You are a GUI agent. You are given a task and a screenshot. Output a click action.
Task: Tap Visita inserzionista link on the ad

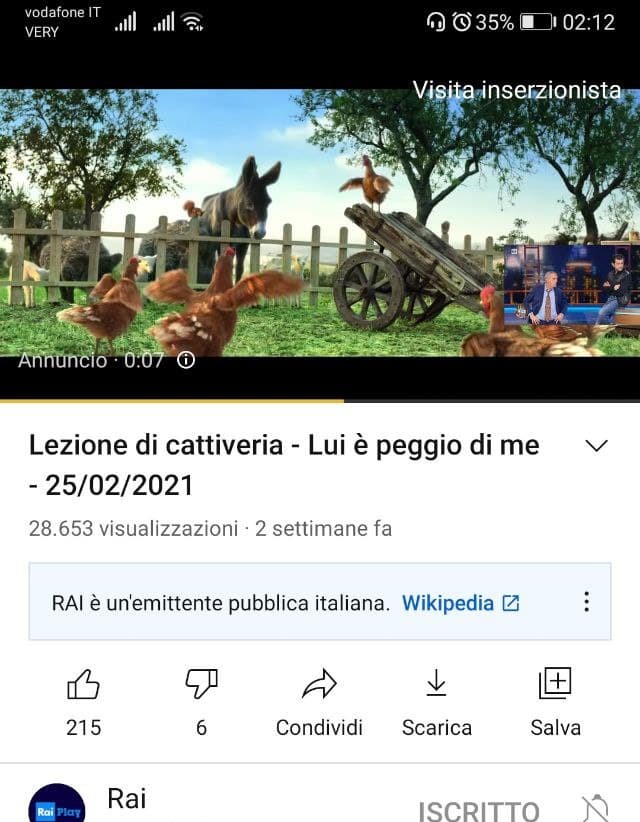(x=517, y=90)
